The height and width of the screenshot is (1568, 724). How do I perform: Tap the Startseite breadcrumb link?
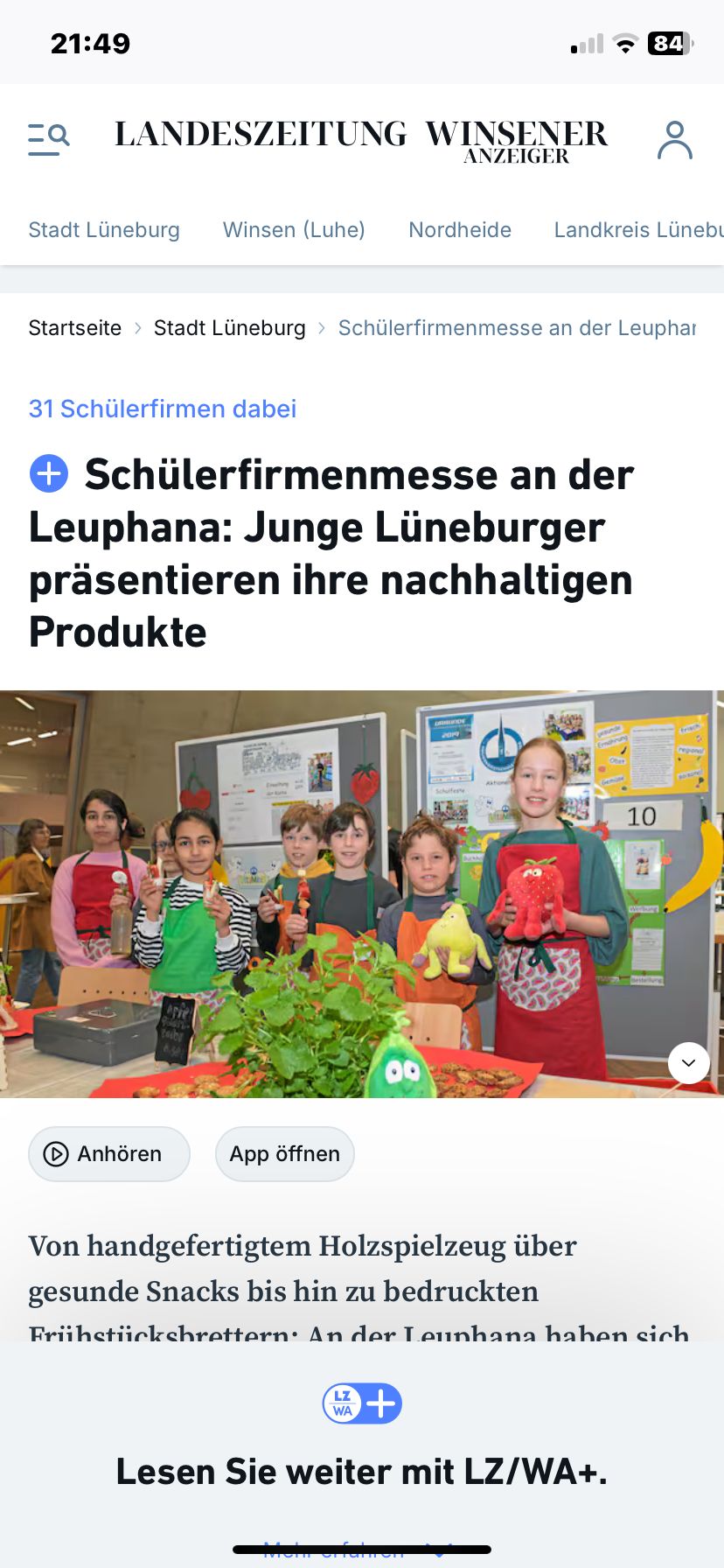(x=75, y=328)
